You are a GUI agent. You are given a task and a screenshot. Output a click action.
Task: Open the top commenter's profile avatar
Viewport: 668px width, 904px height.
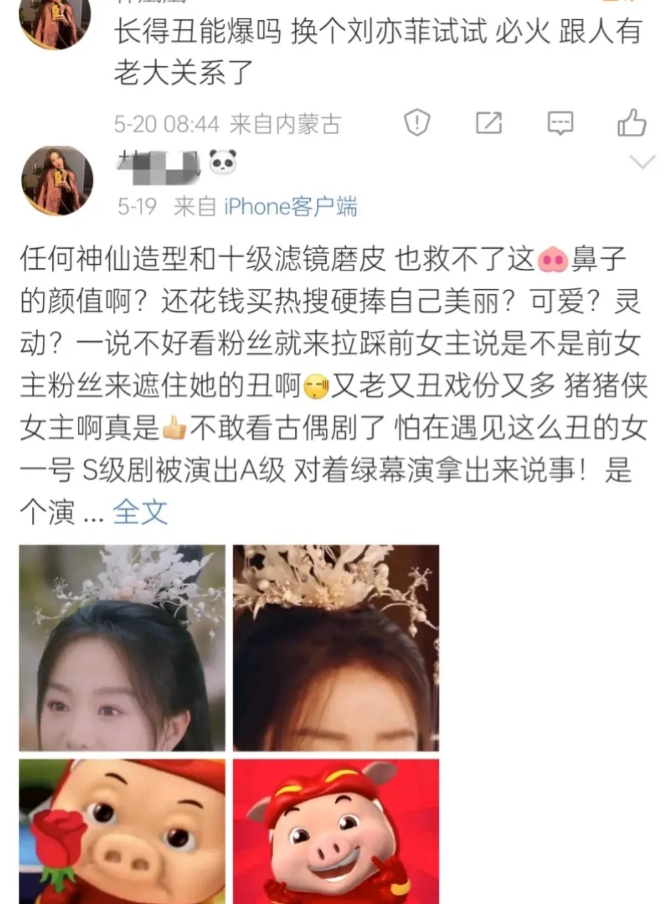[x=55, y=23]
